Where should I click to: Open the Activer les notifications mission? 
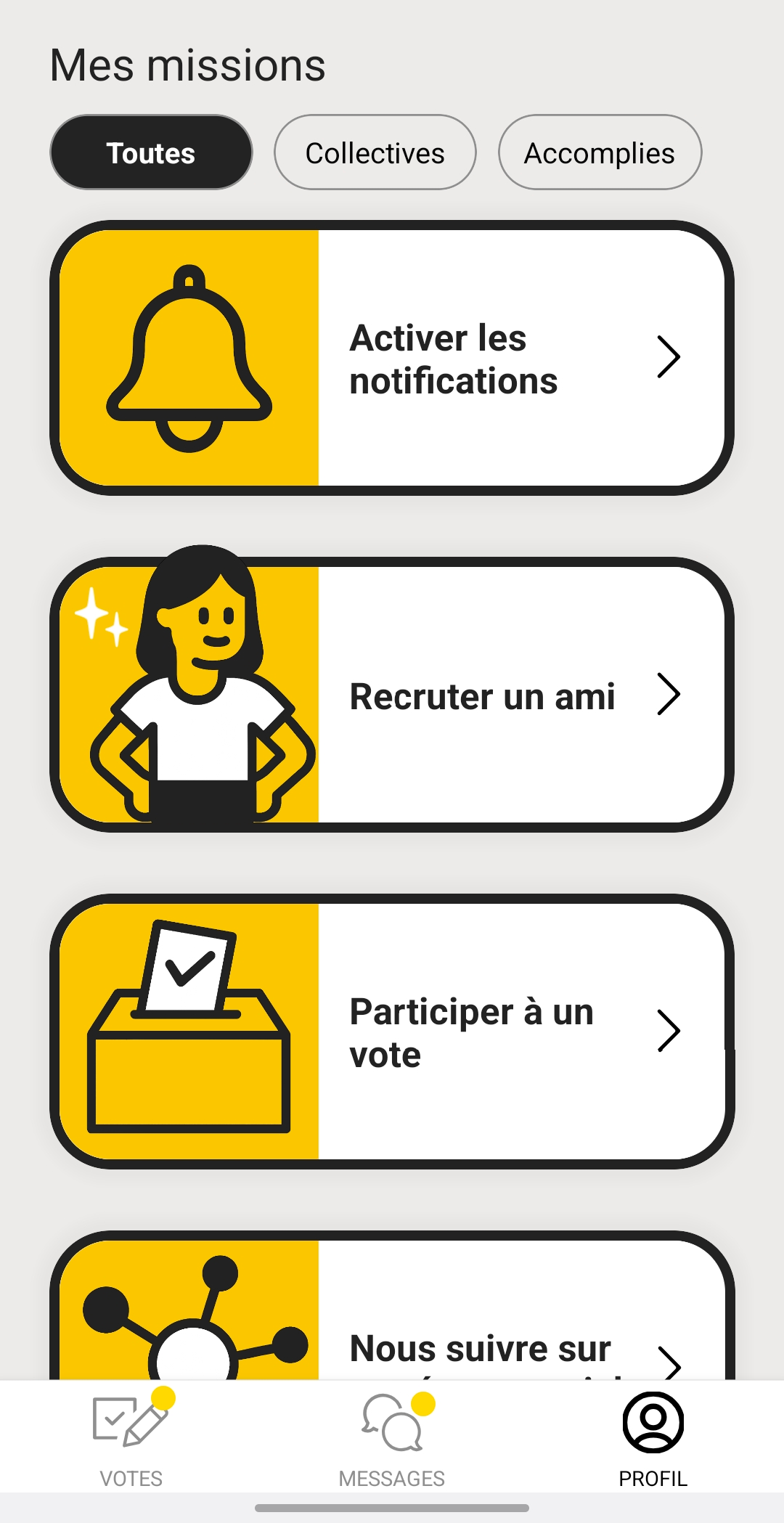coord(392,358)
